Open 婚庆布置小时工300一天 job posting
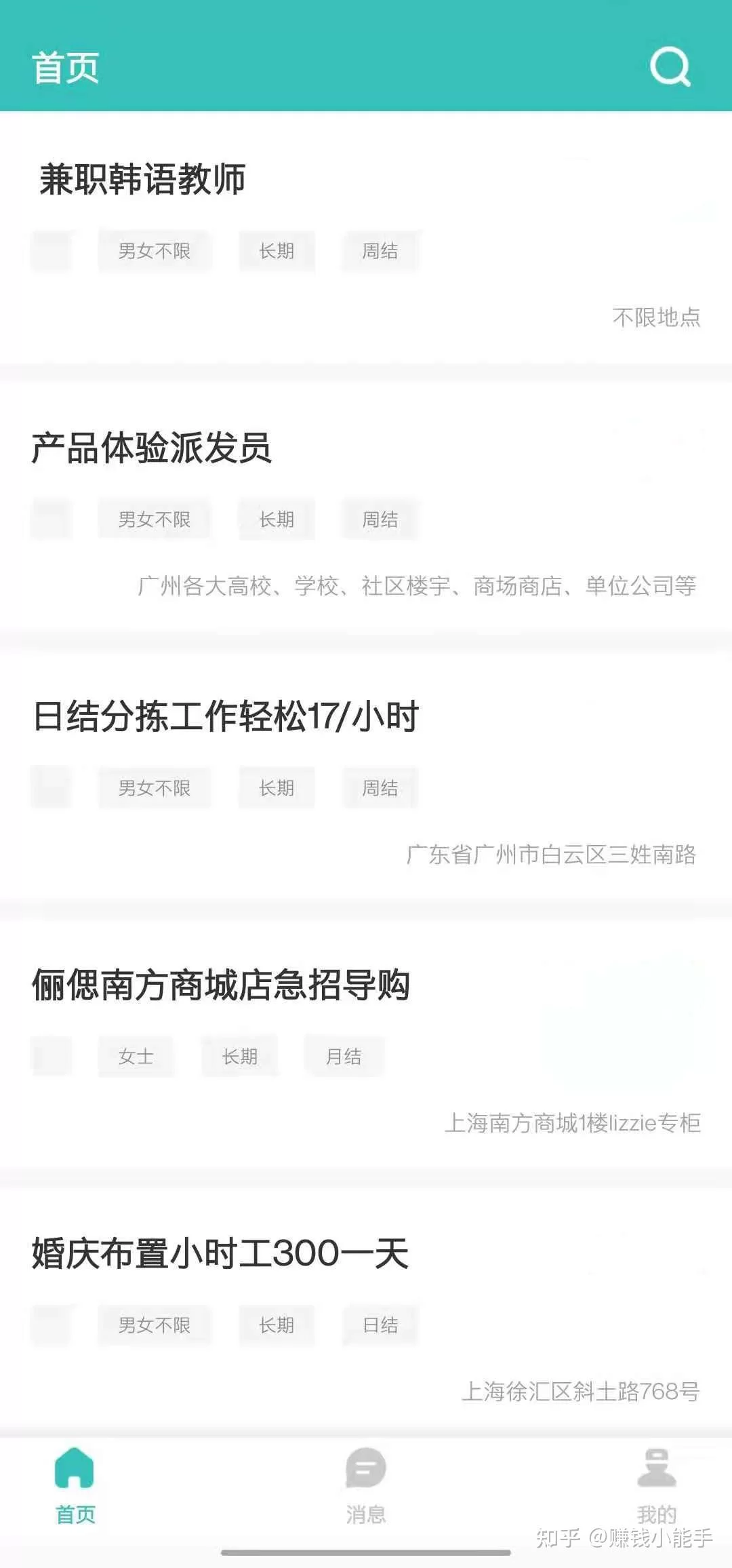 tap(220, 1253)
